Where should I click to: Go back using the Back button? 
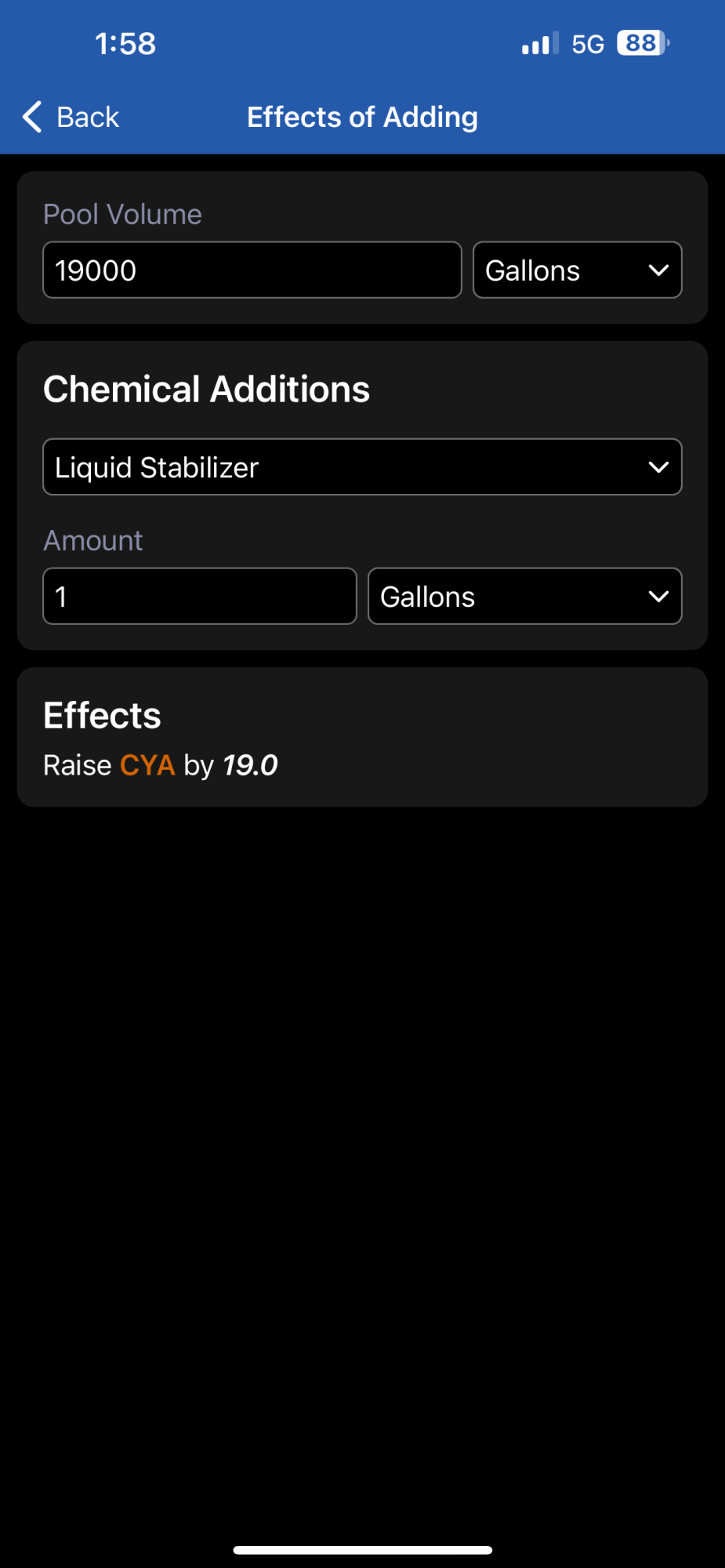(71, 118)
